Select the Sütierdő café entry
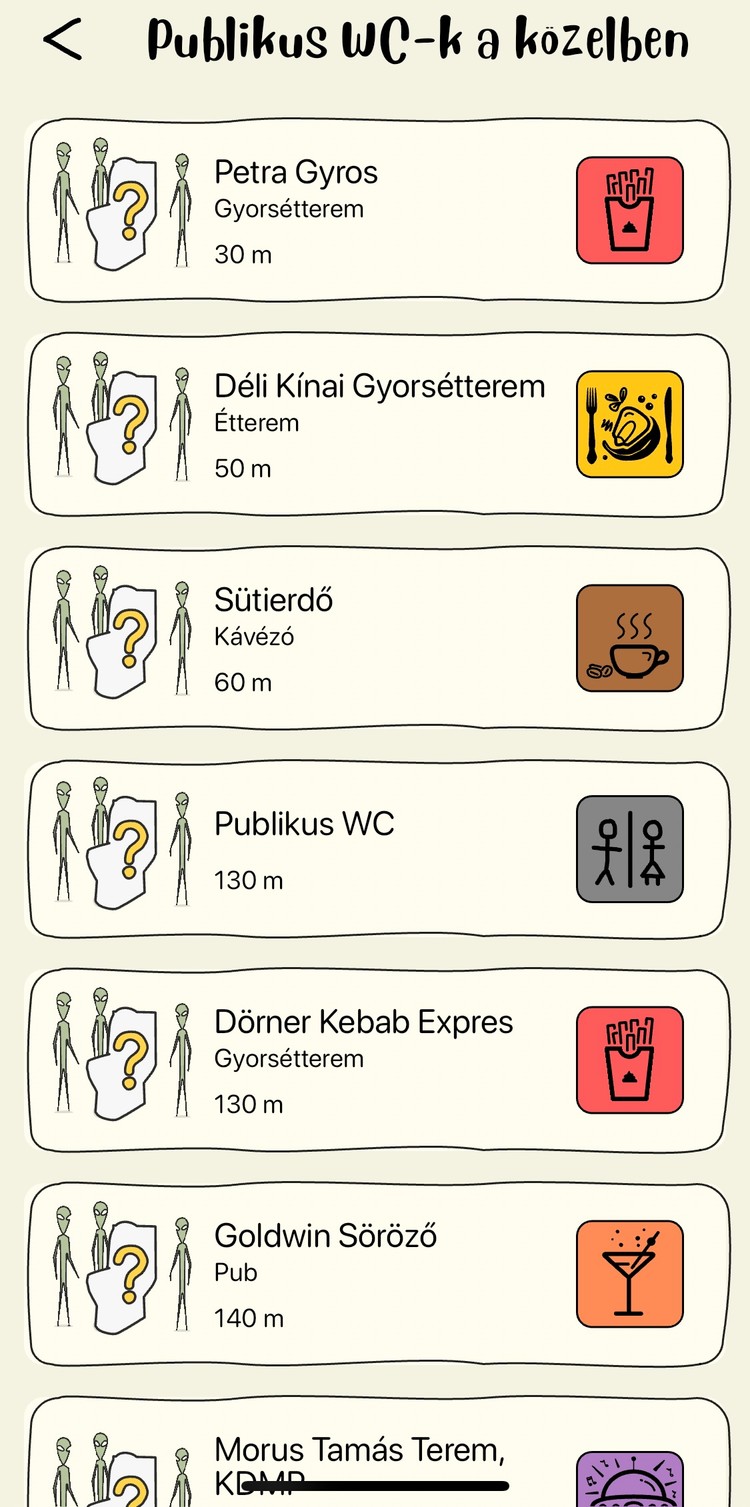The image size is (750, 1507). 375,638
